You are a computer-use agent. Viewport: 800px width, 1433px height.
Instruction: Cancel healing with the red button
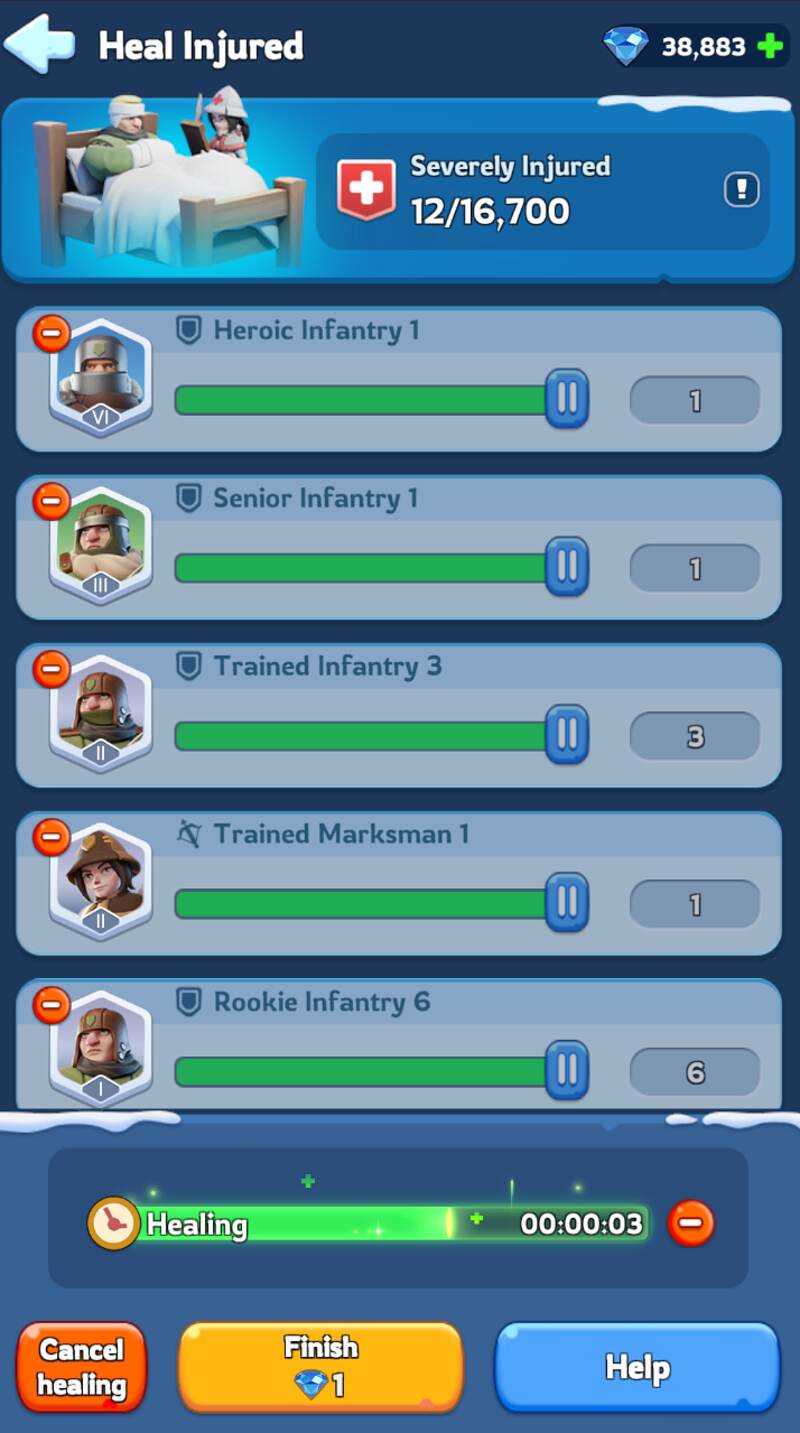click(x=82, y=1367)
